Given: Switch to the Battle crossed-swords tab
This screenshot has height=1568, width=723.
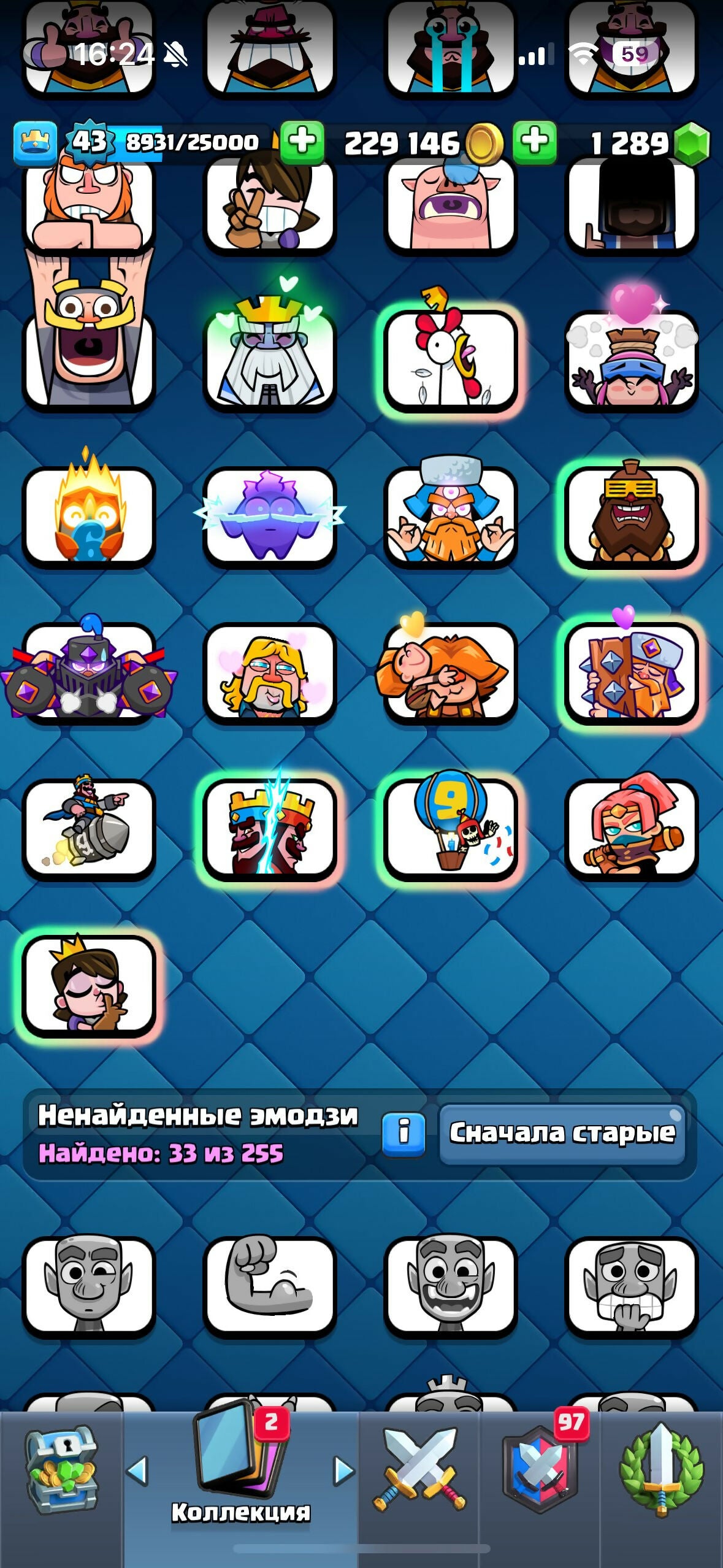Looking at the screenshot, I should (x=419, y=1471).
